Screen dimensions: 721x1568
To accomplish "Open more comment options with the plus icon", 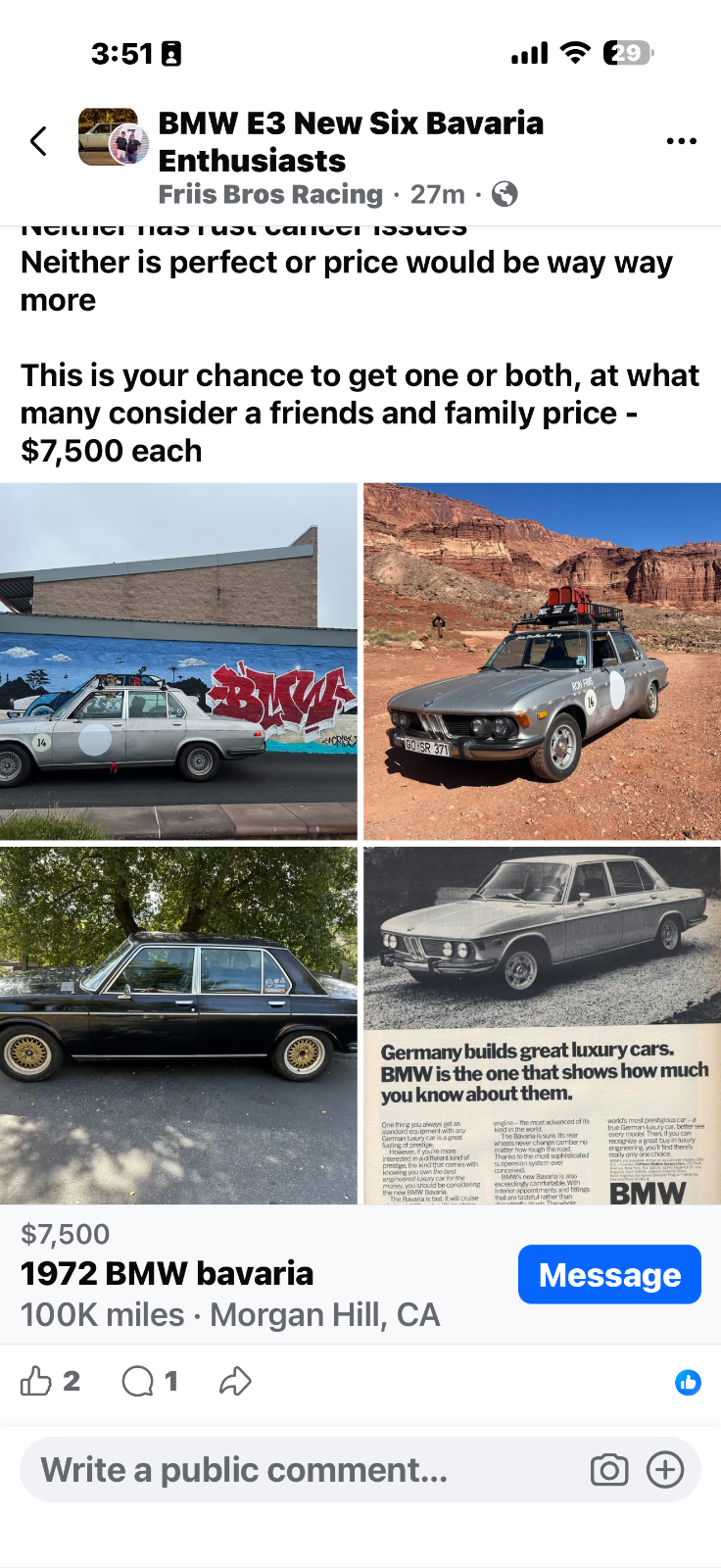I will tap(665, 1469).
